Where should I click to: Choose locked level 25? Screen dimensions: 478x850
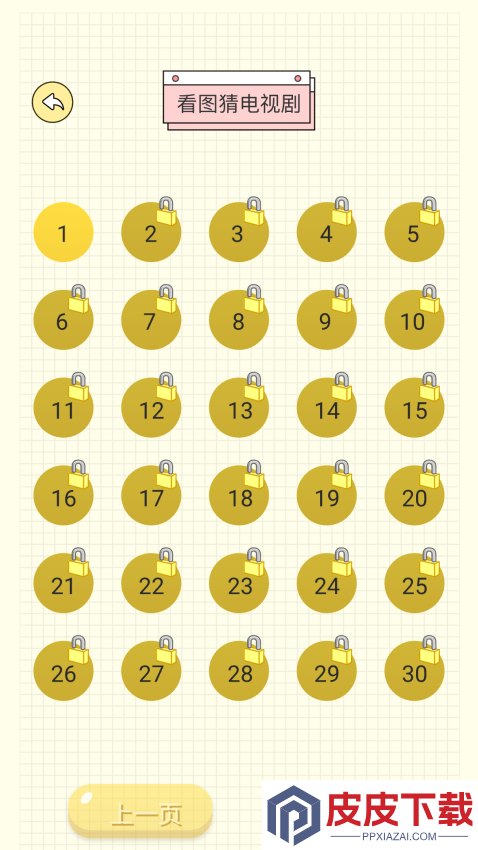[415, 584]
